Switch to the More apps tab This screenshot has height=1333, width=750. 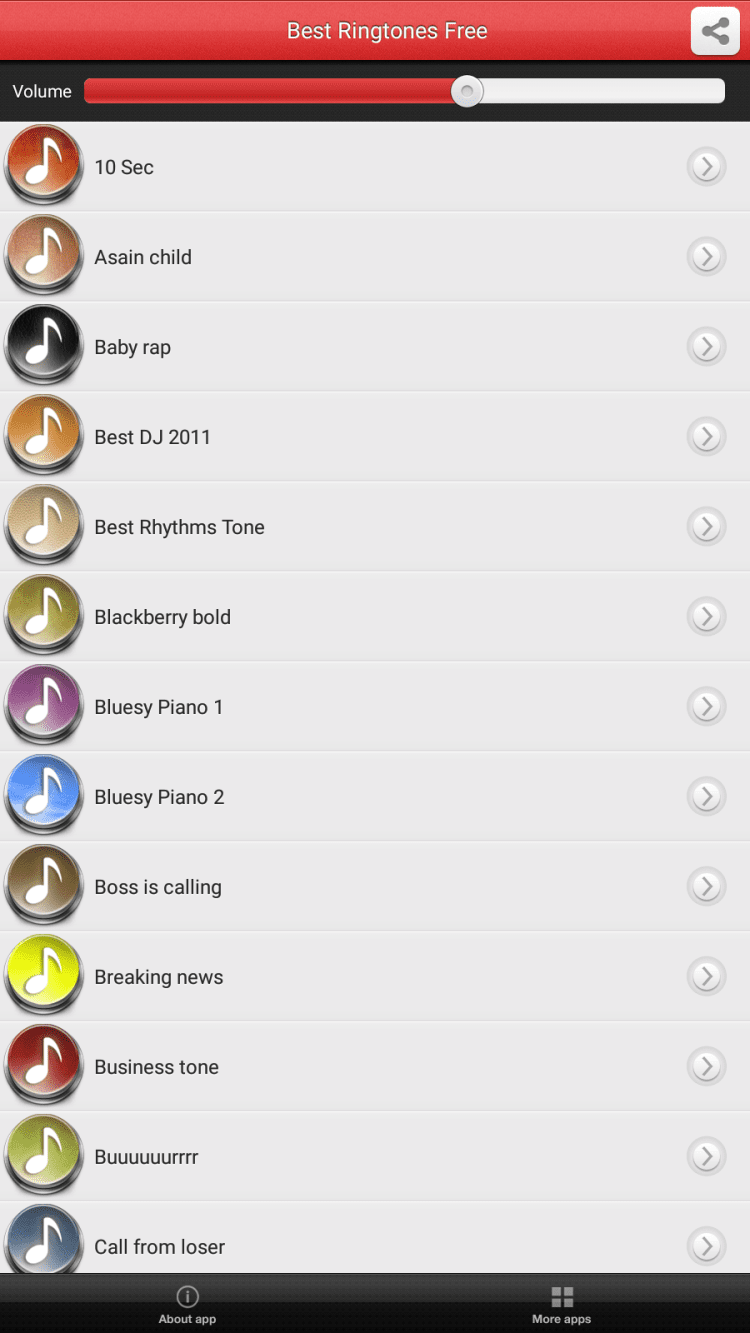562,1304
